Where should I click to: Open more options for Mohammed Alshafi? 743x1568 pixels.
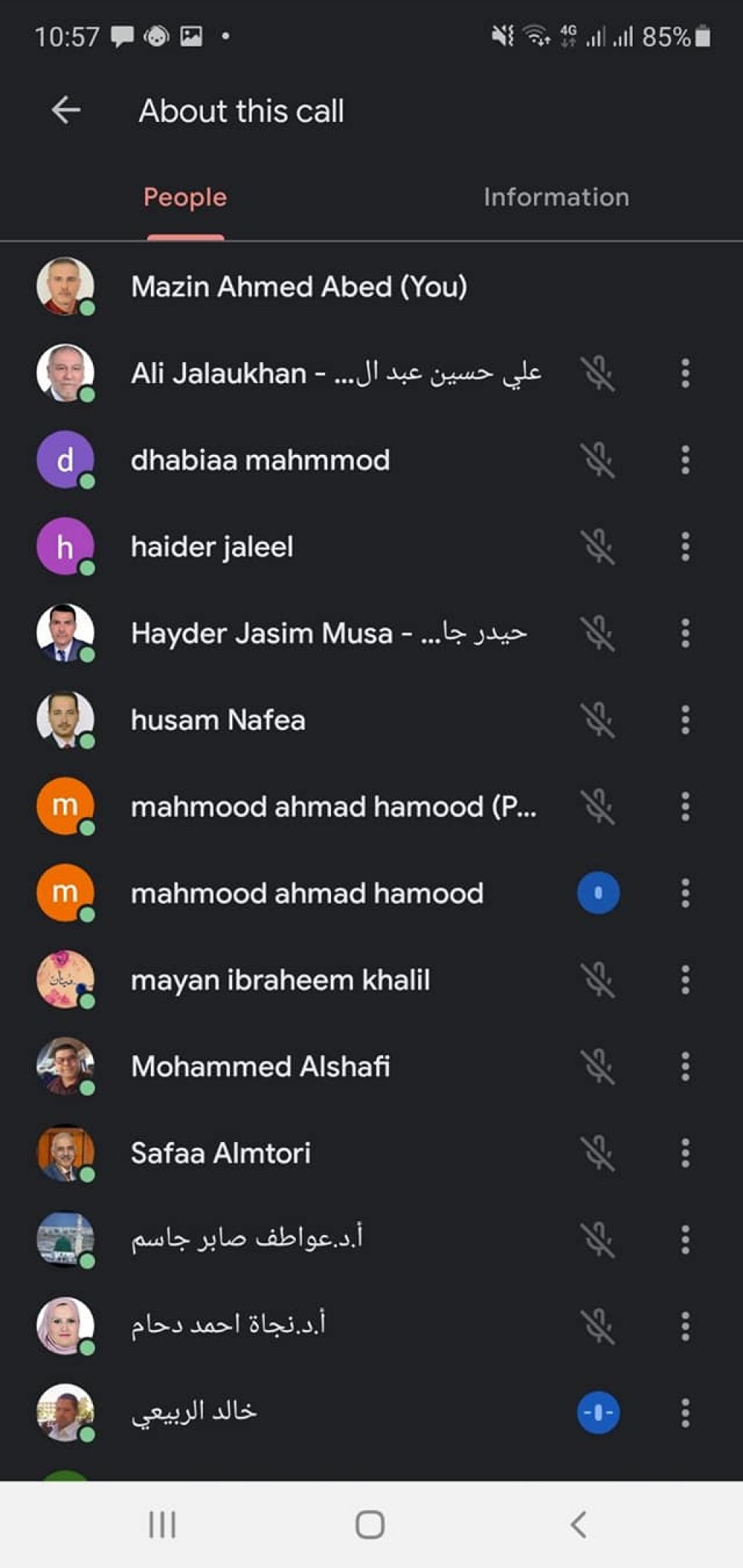685,1067
